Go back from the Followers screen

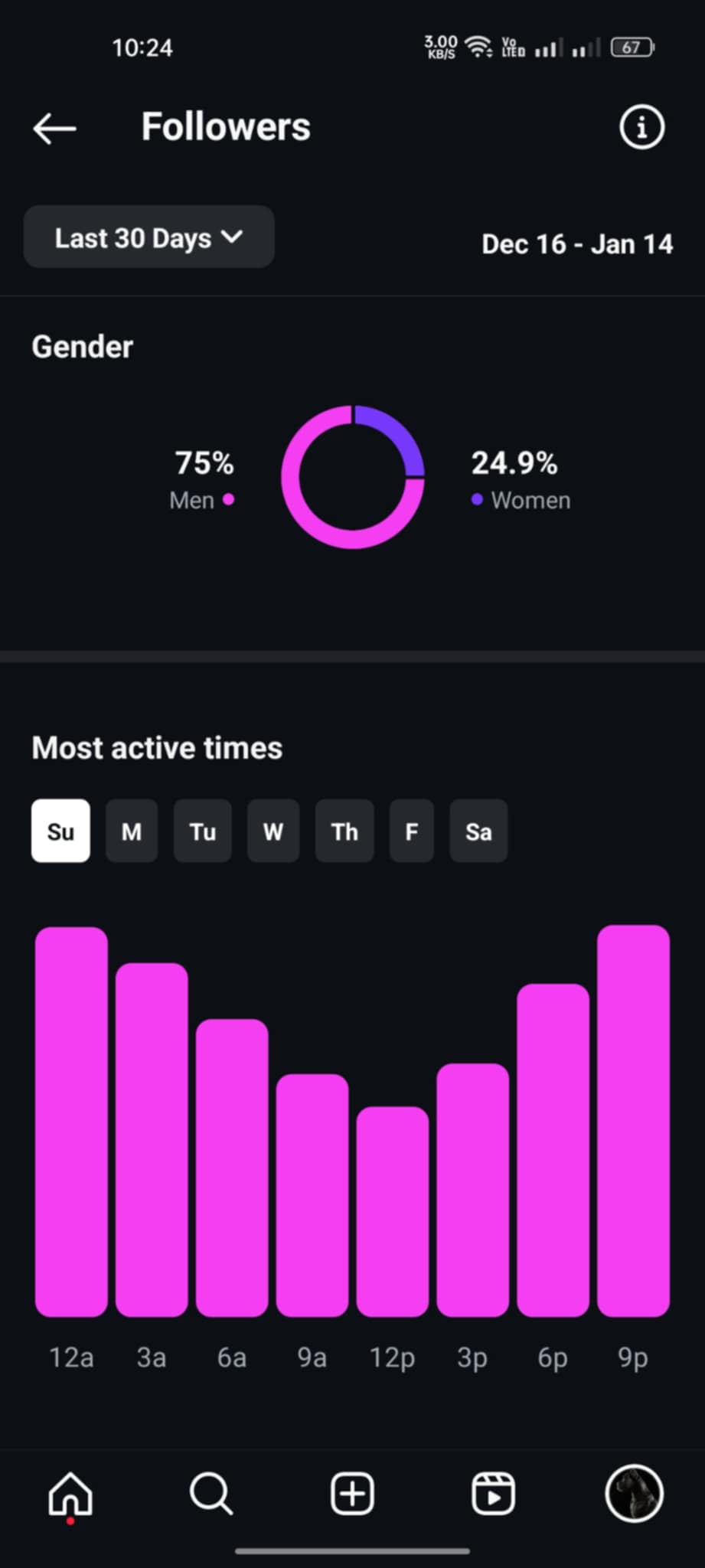(54, 129)
